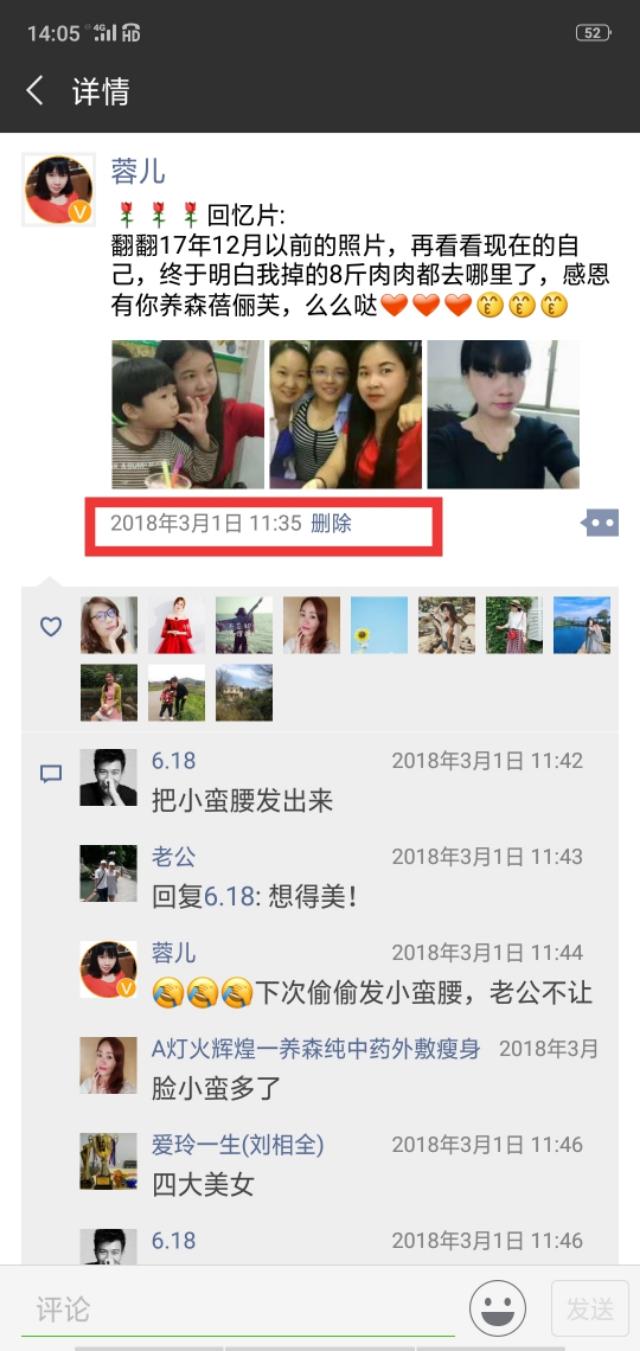Open the photo of the boy and girl
Viewport: 640px width, 1351px height.
coord(187,414)
